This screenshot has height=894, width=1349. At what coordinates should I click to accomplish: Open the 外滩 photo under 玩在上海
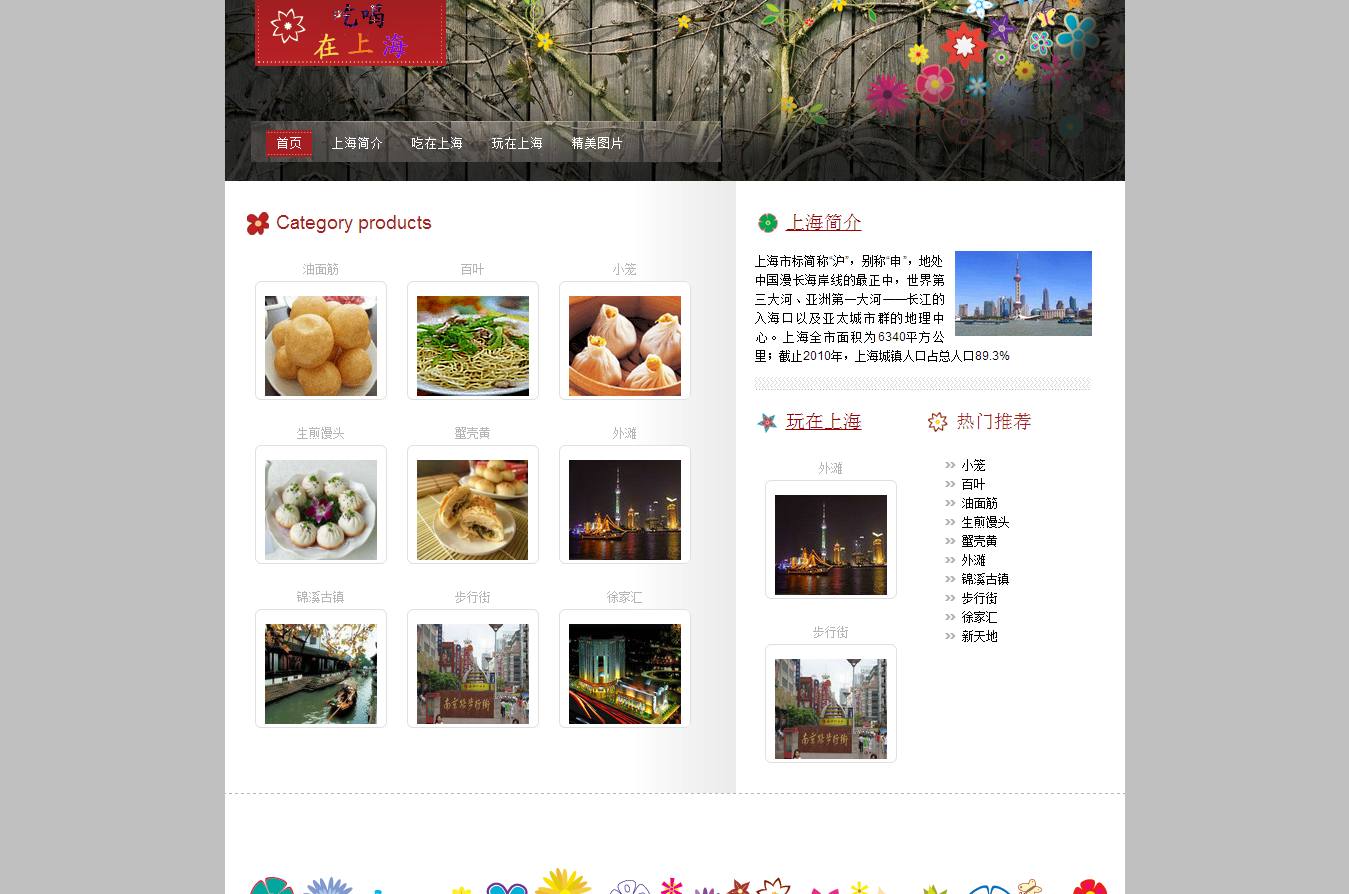831,544
